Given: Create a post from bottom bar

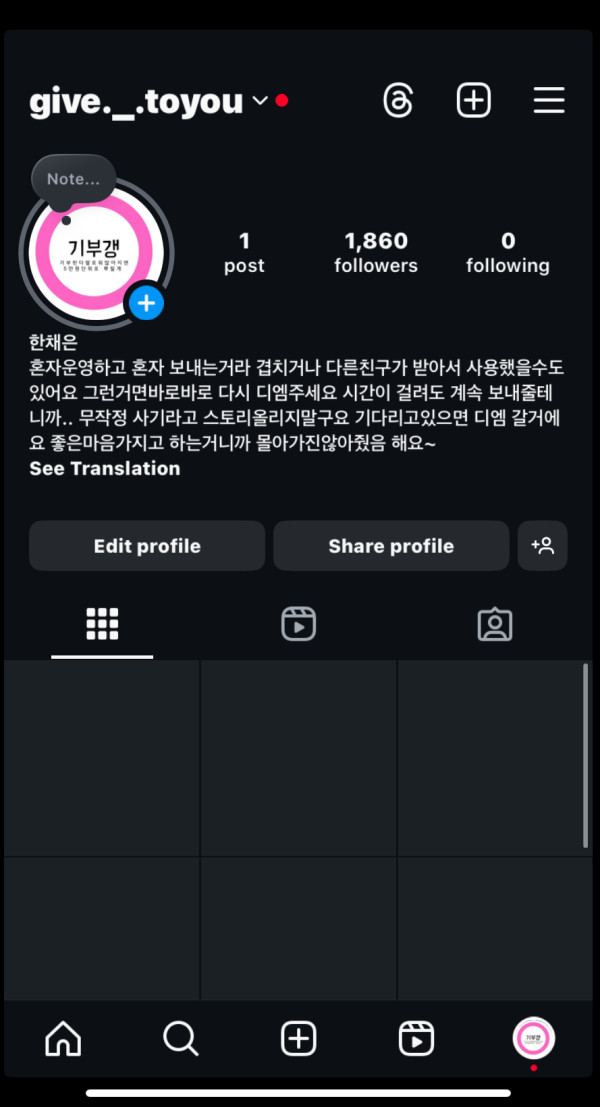Looking at the screenshot, I should [x=298, y=1039].
